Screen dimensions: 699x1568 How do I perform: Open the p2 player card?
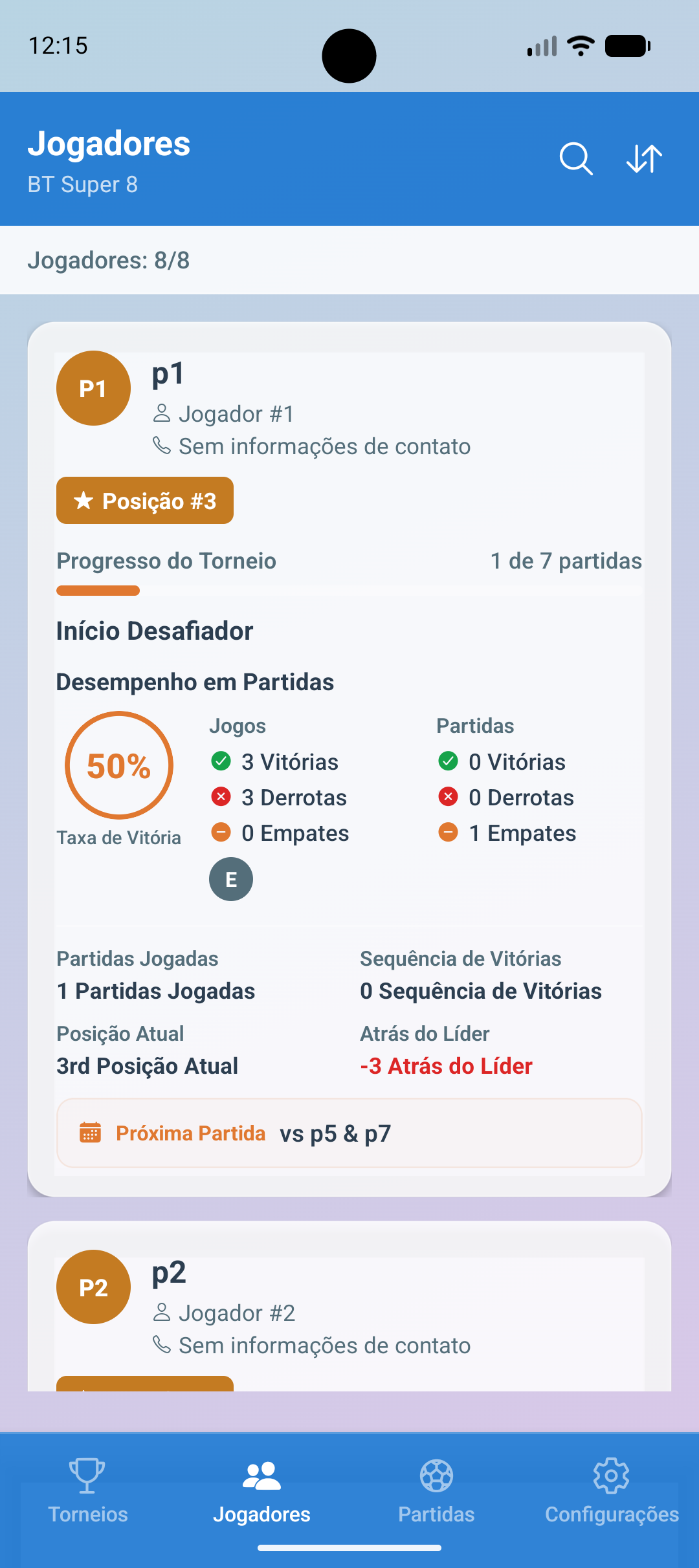(x=349, y=1307)
